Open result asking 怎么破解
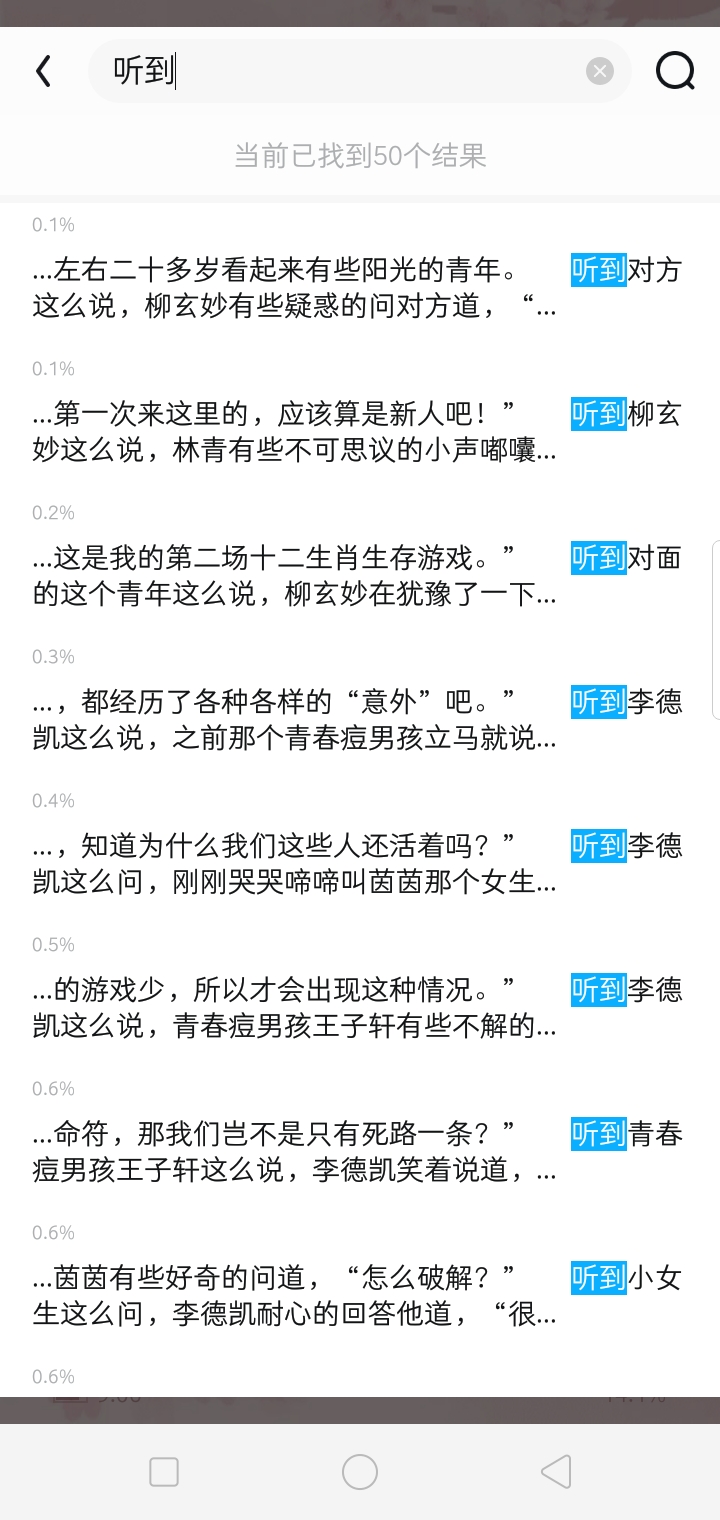Image resolution: width=720 pixels, height=1520 pixels. click(x=356, y=1296)
